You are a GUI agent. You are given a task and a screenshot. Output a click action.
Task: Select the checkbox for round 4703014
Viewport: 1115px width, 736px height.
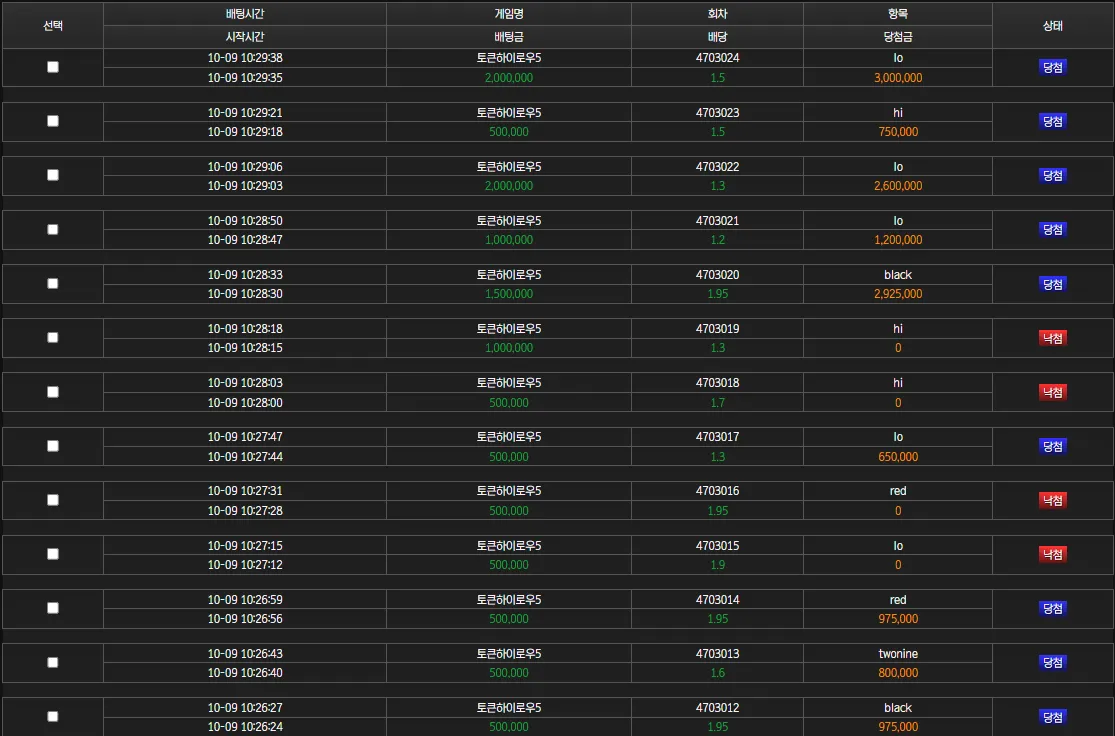[x=53, y=608]
